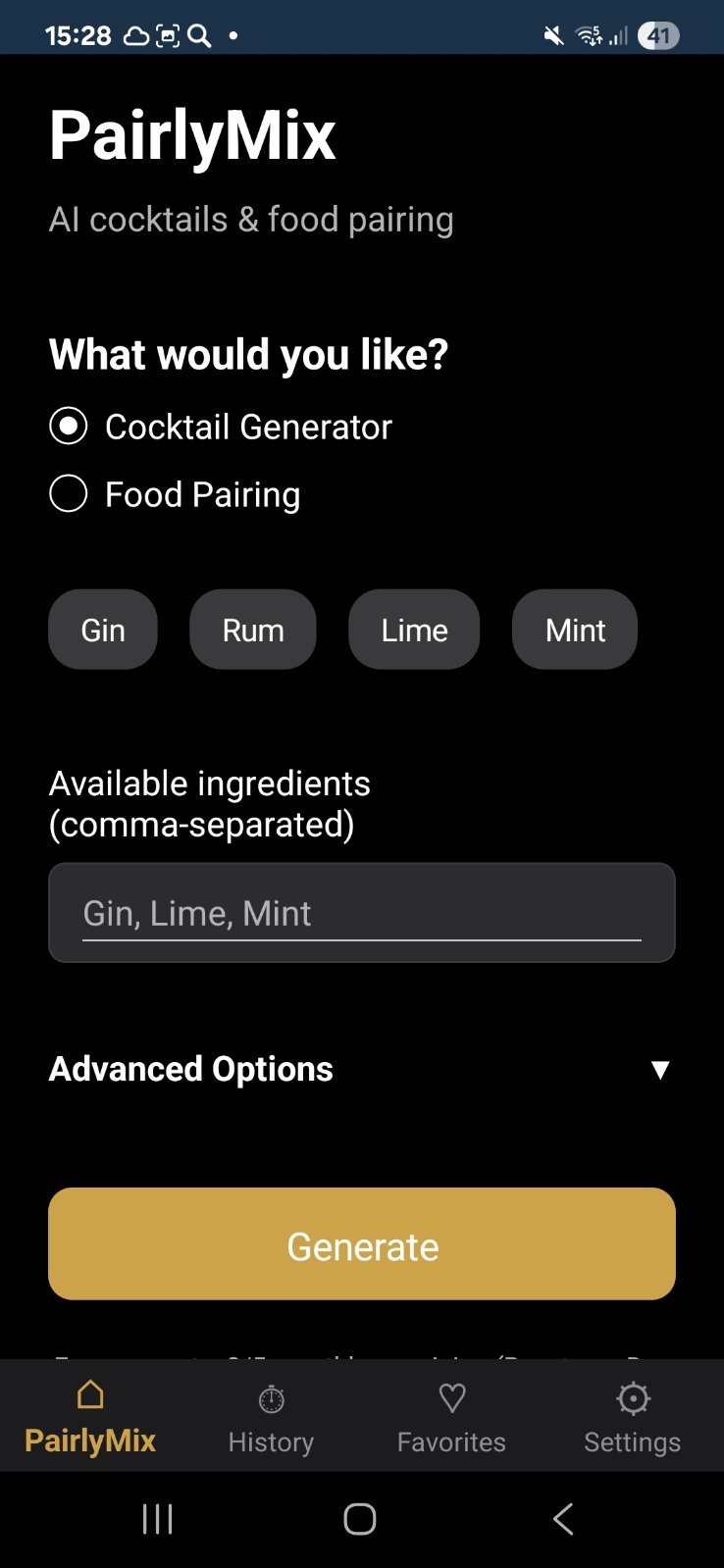This screenshot has width=724, height=1568.
Task: Tap the search icon in the status bar
Action: coord(198,35)
